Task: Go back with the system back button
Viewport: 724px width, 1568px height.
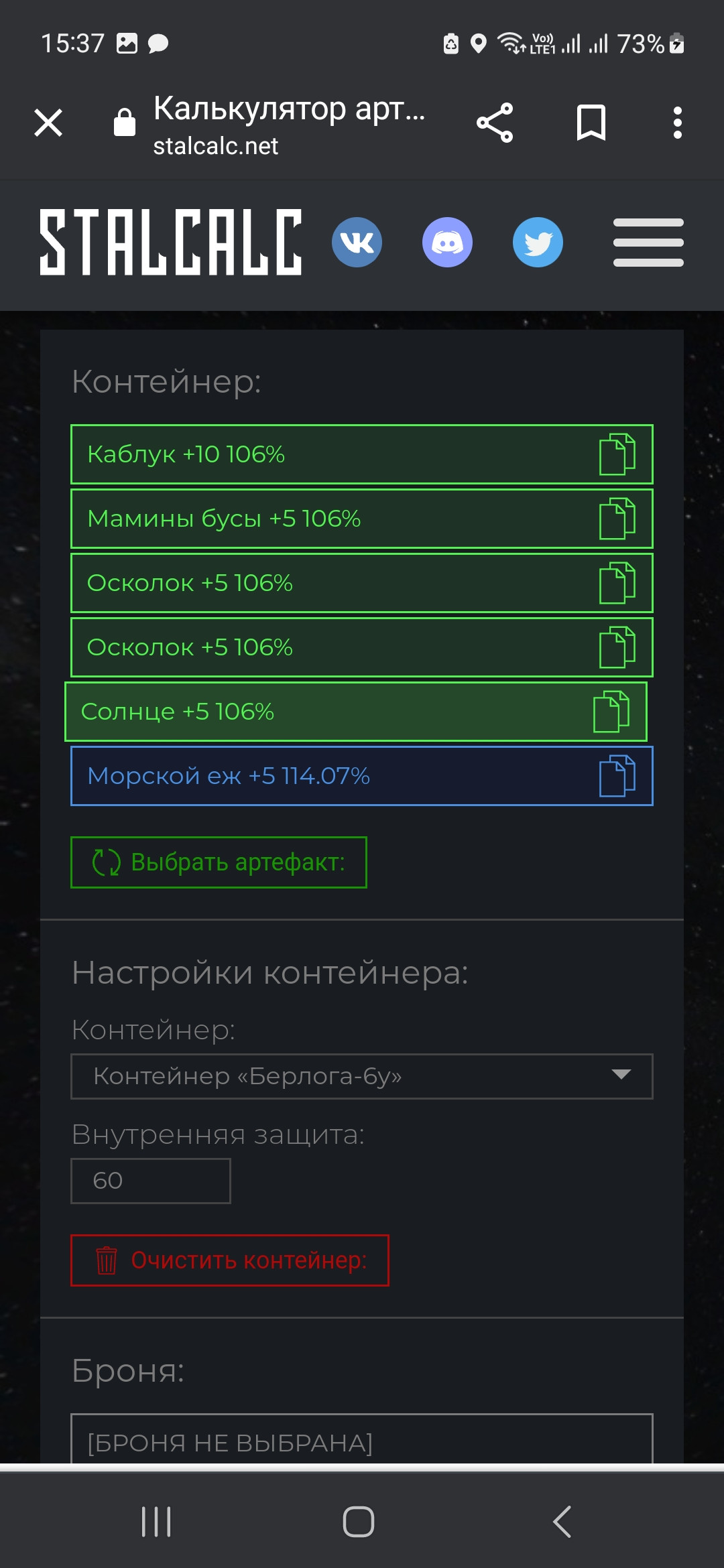Action: click(x=562, y=1521)
